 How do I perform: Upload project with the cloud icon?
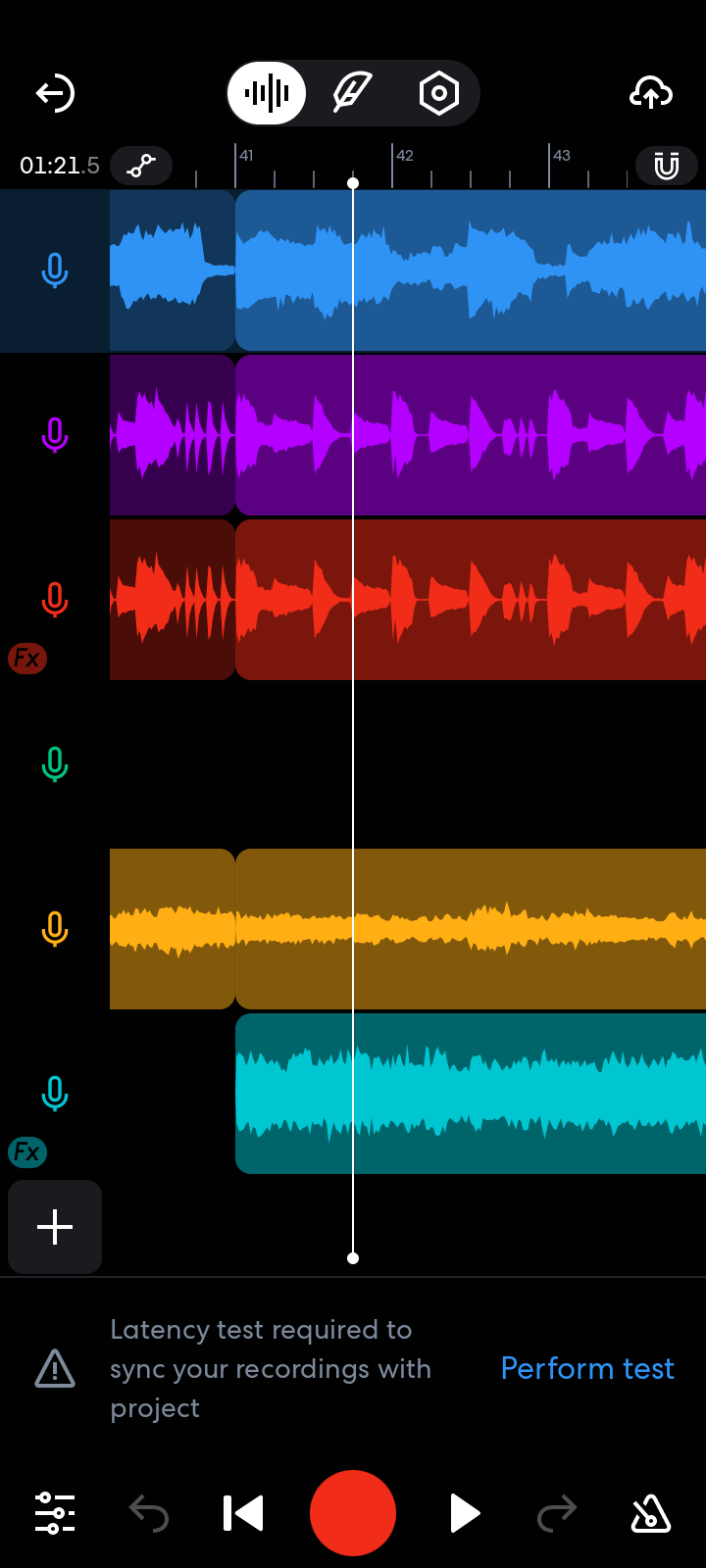650,93
